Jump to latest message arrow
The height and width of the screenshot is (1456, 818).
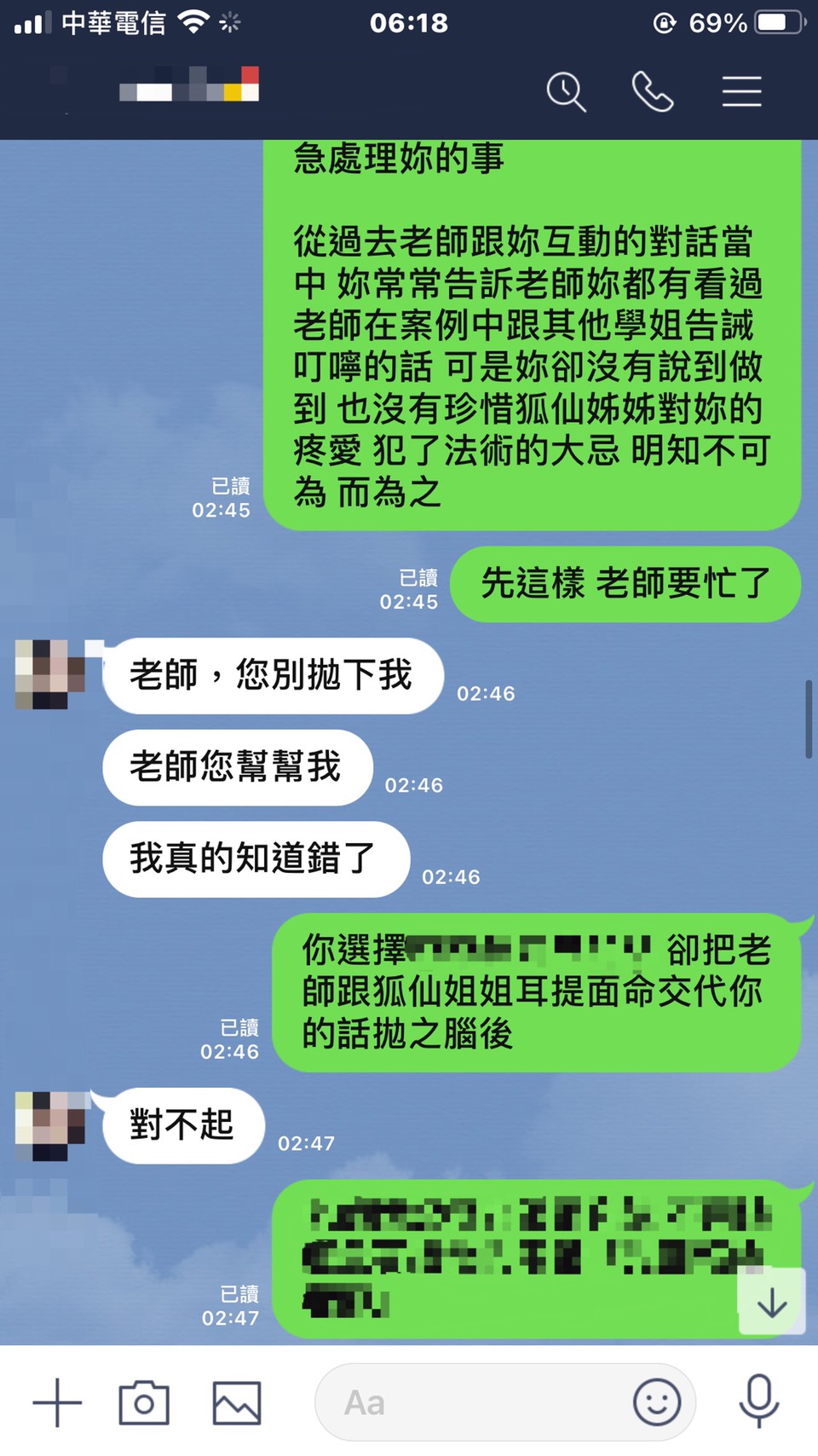pyautogui.click(x=771, y=1303)
